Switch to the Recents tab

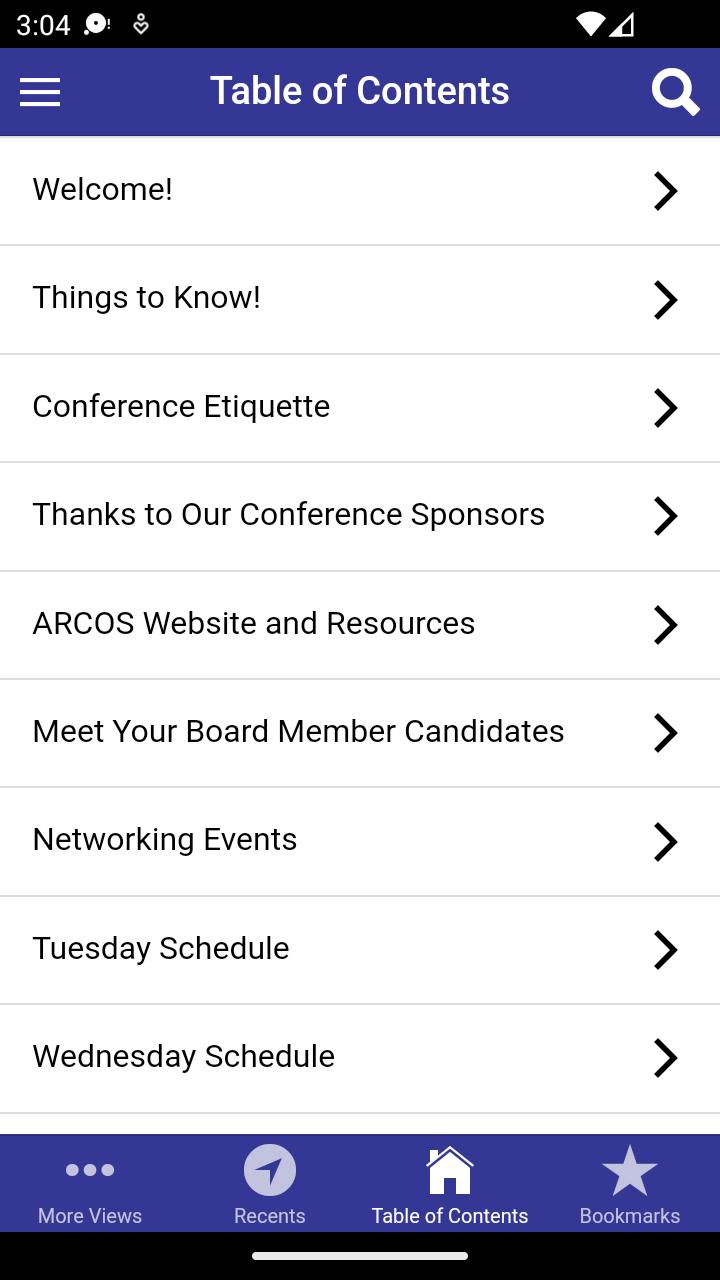(x=270, y=1185)
